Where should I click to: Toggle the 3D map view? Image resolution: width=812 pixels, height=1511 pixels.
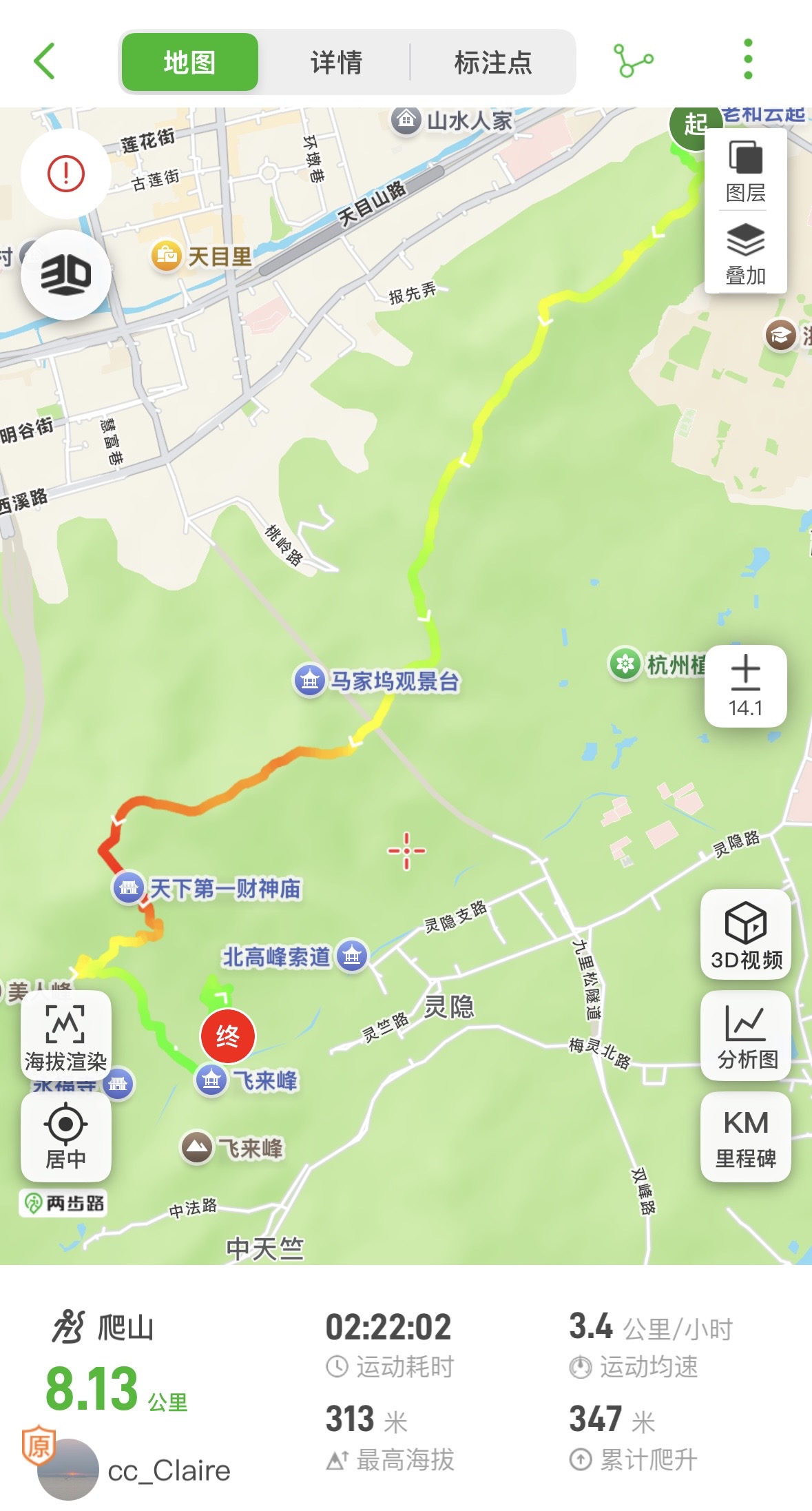(65, 274)
